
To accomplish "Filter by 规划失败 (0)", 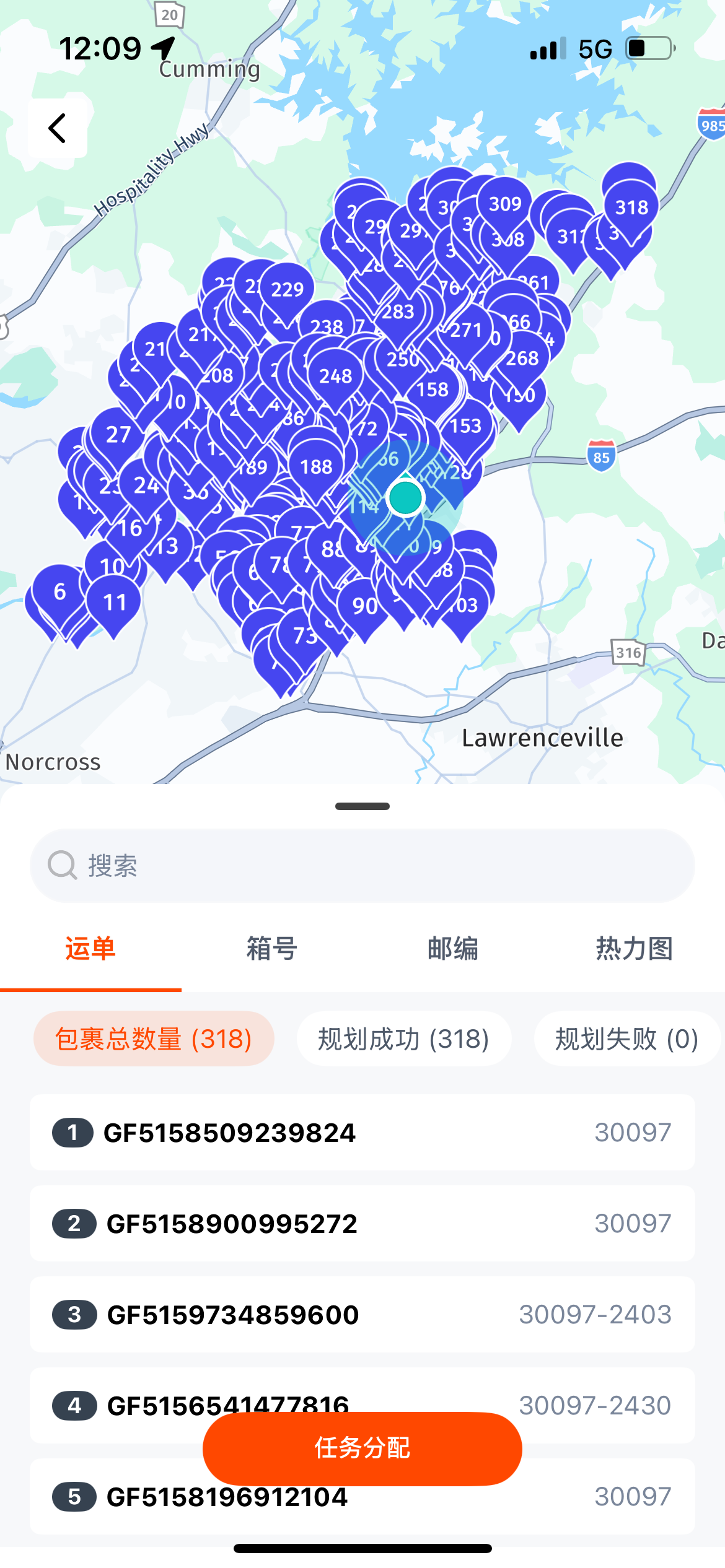I will pos(626,1039).
